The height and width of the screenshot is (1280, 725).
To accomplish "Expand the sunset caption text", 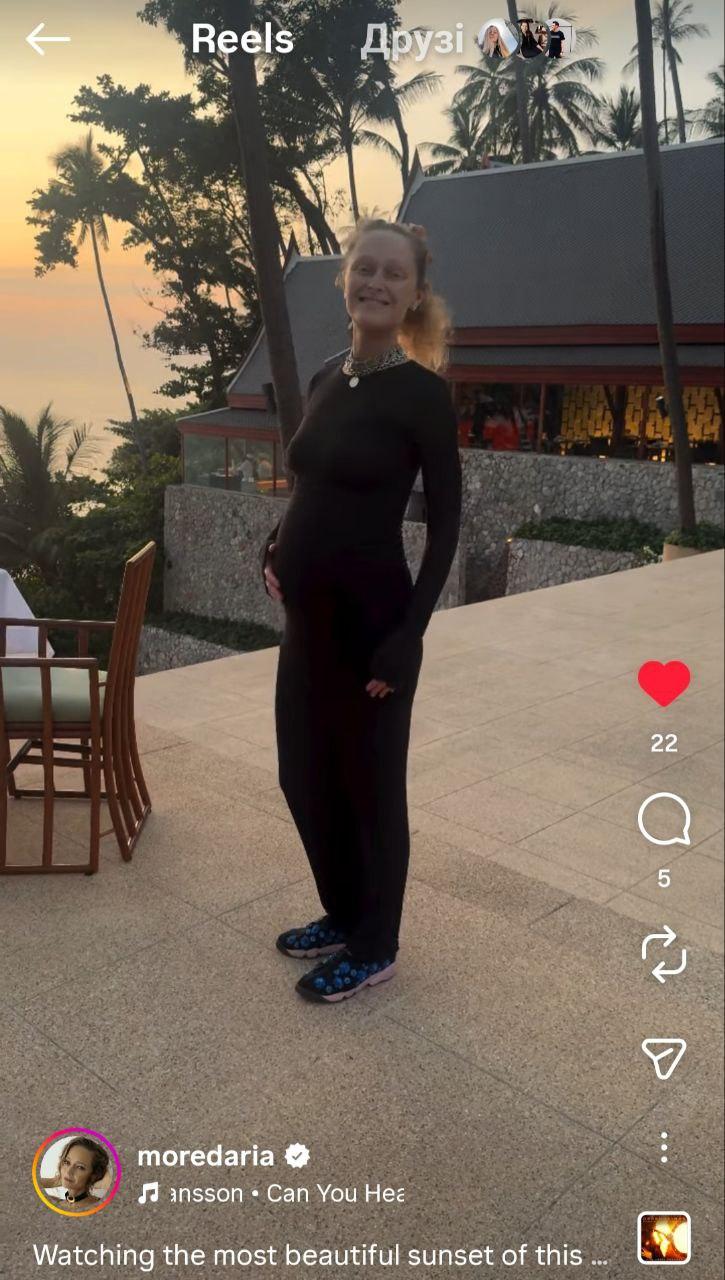I will 320,1255.
